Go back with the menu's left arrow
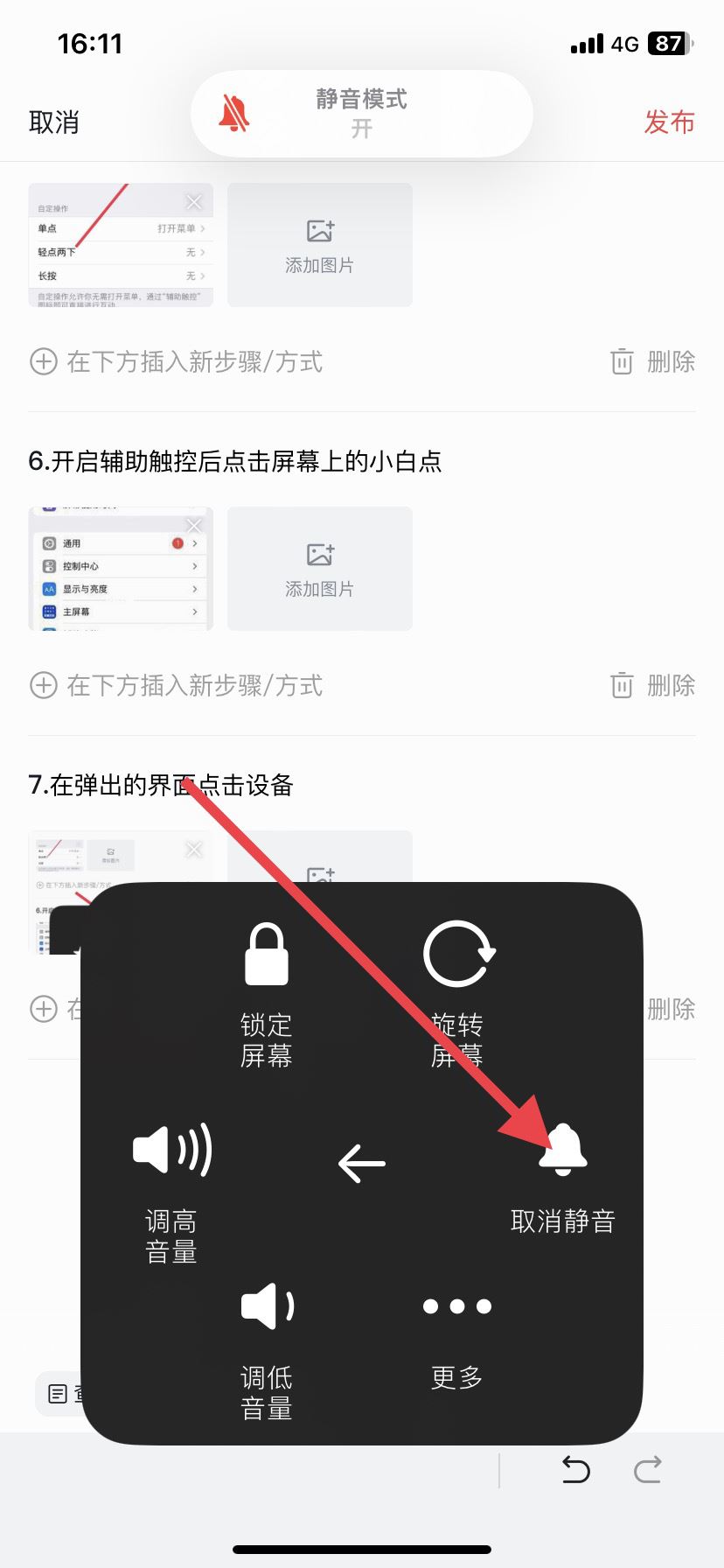Screen dimensions: 724x1568 tap(361, 1164)
